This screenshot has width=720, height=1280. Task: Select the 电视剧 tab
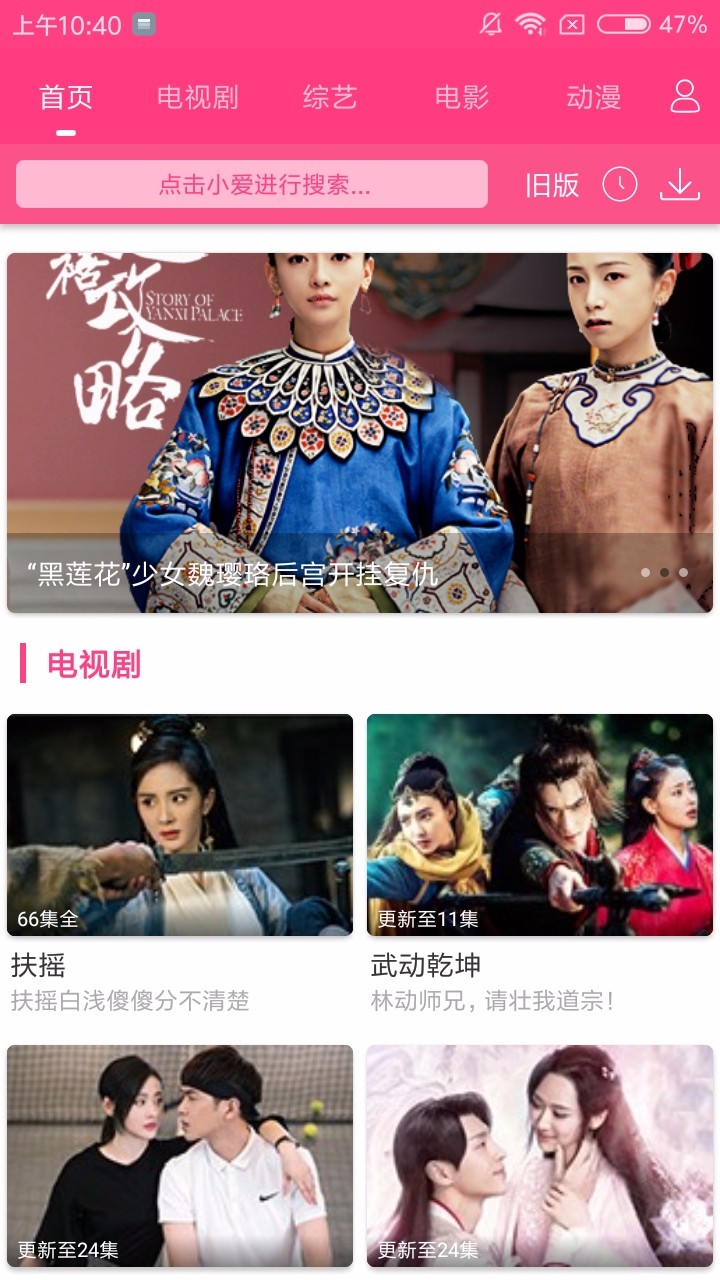click(x=196, y=97)
